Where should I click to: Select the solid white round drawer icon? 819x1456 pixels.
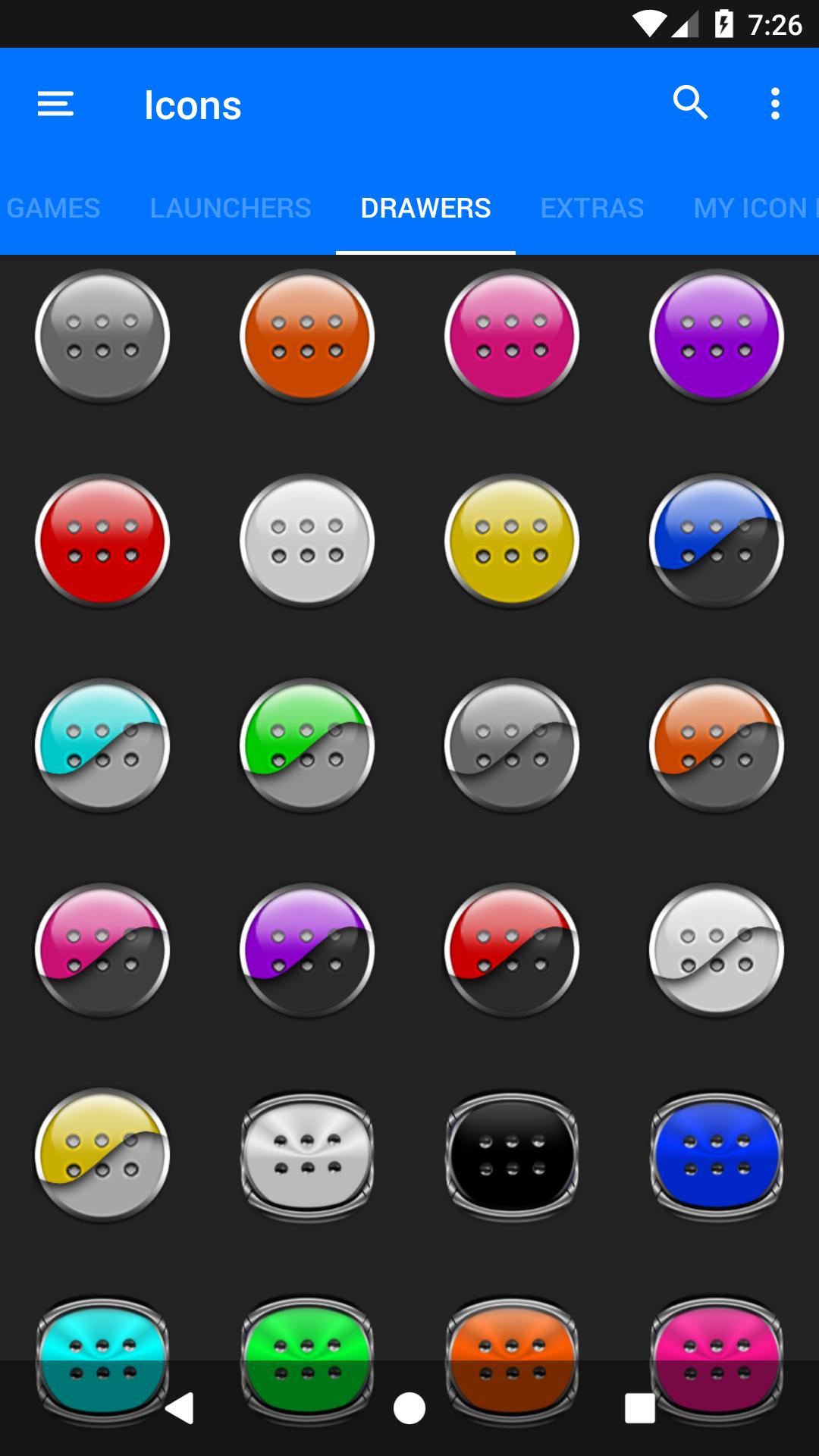[307, 541]
